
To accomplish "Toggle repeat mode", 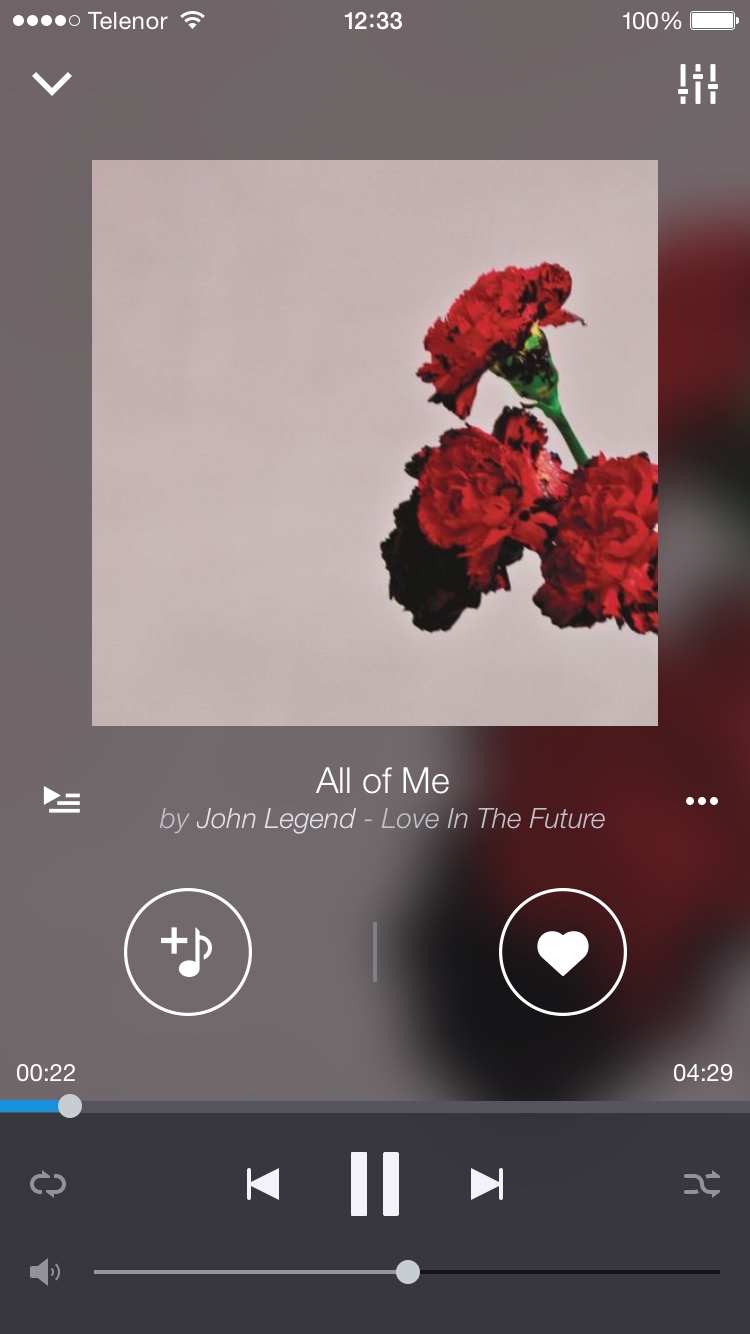I will 47,1185.
